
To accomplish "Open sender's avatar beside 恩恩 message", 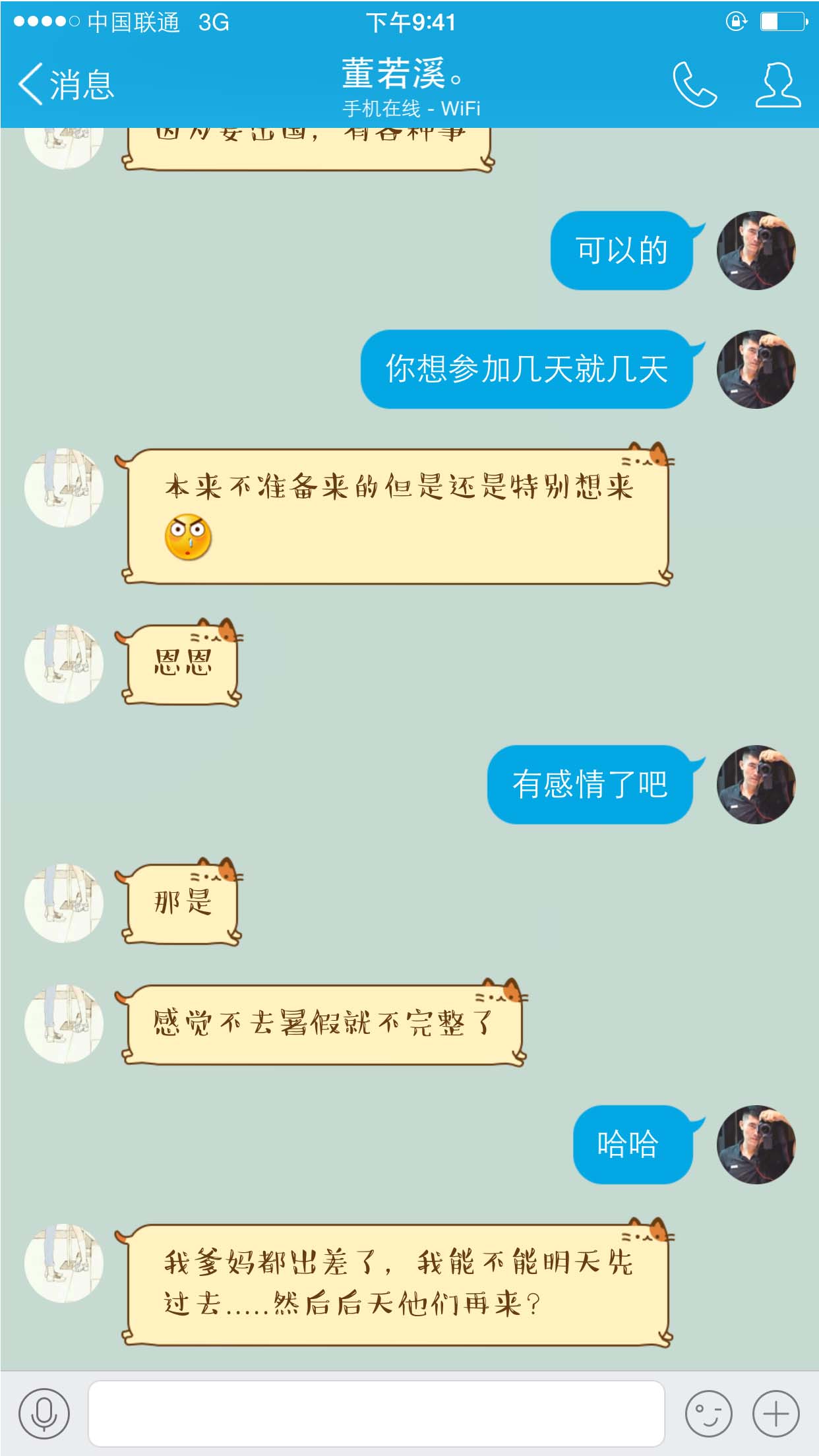I will tap(64, 664).
